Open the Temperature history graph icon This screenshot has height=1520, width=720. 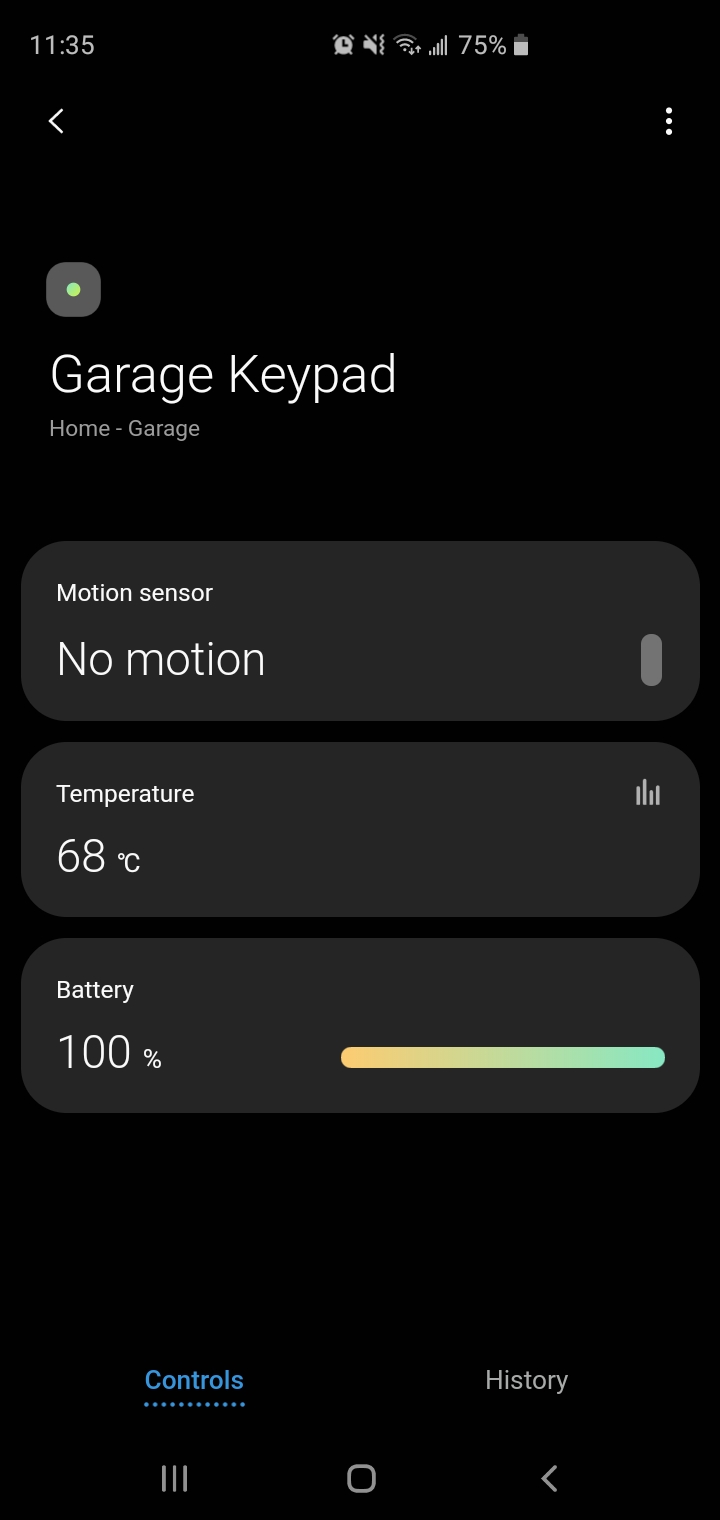pos(648,793)
